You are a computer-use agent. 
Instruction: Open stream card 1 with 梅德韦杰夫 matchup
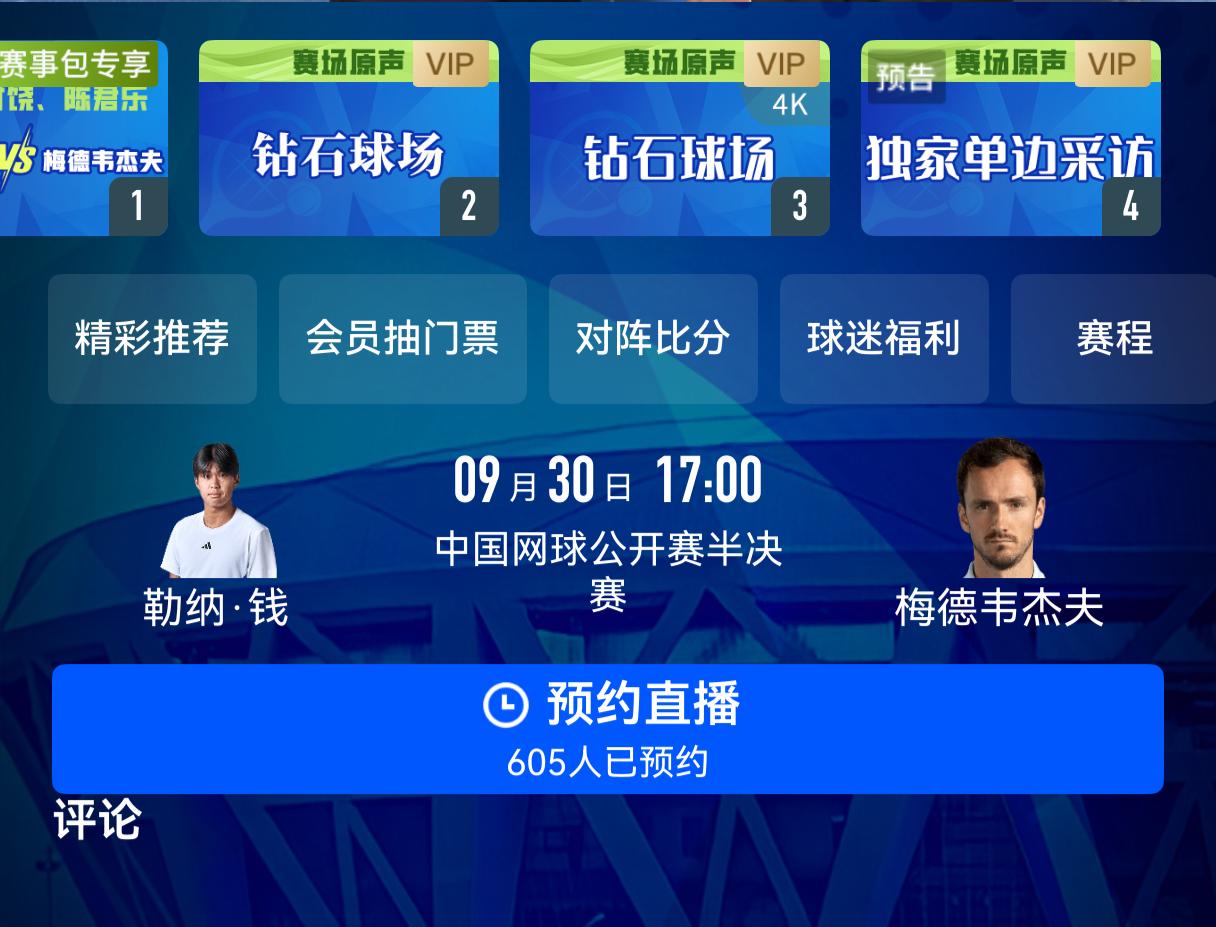tap(82, 139)
